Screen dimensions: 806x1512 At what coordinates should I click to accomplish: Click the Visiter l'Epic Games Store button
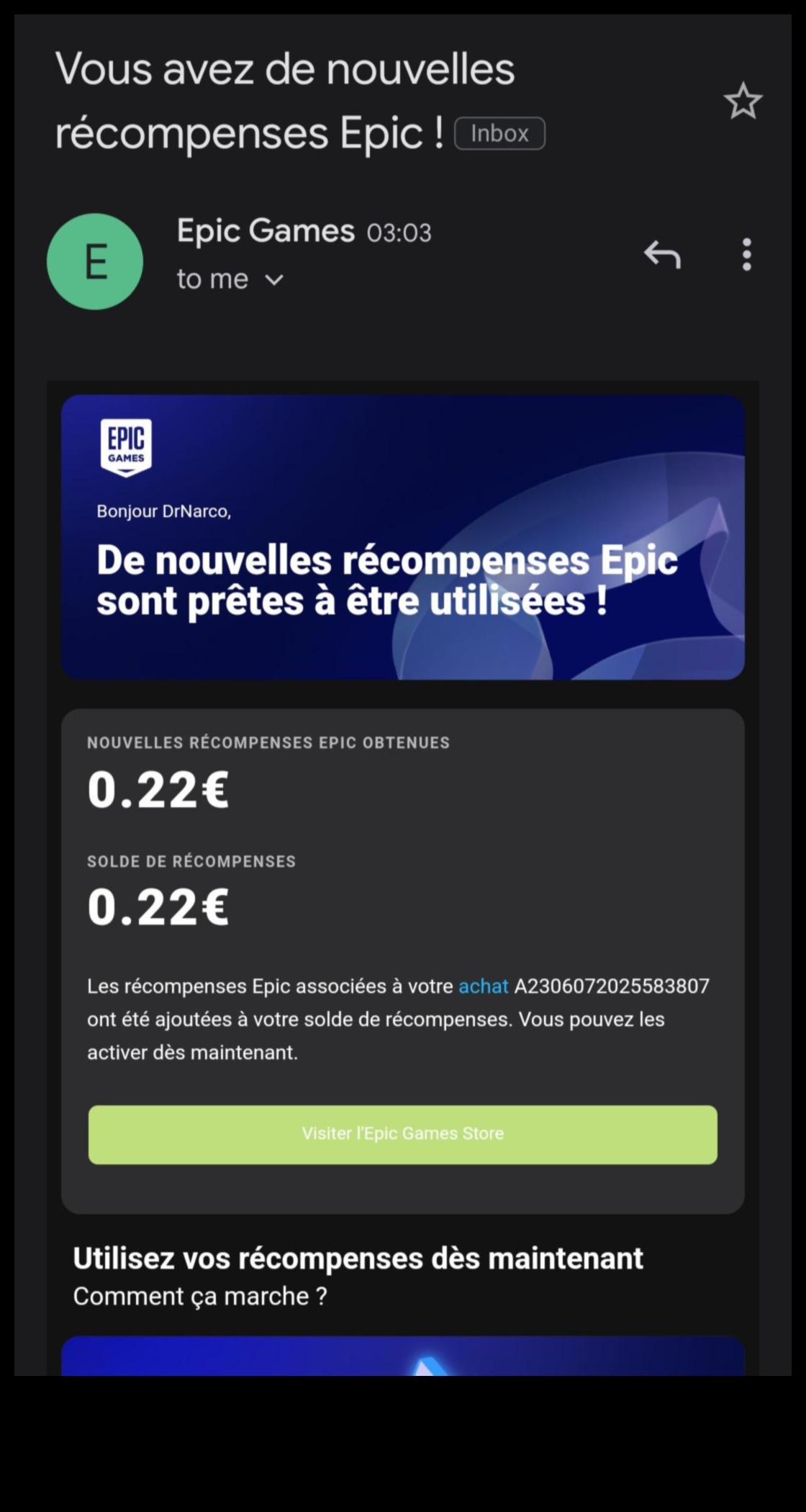point(403,1134)
